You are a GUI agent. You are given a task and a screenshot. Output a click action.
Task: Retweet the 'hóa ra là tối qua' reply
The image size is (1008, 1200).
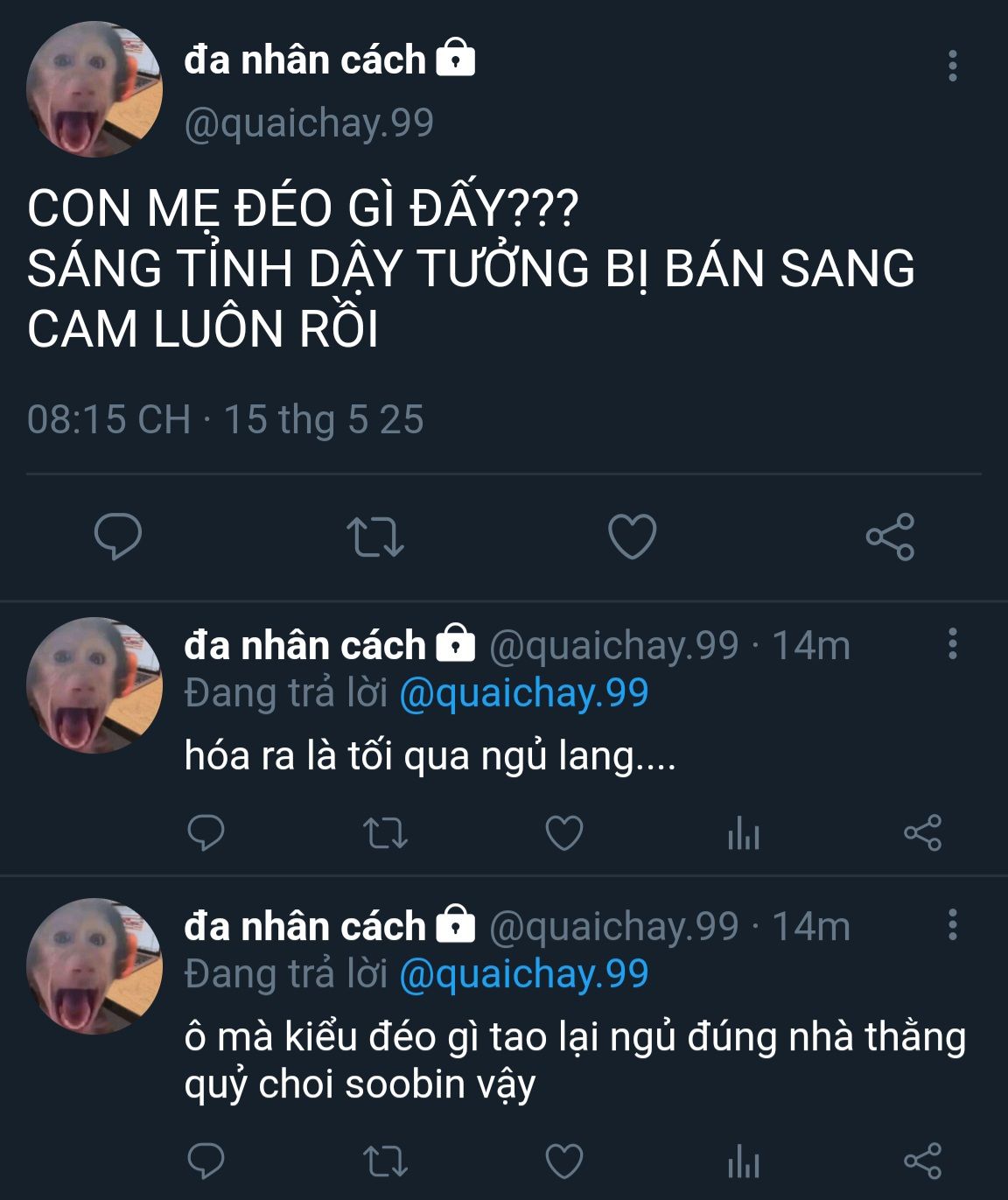385,832
